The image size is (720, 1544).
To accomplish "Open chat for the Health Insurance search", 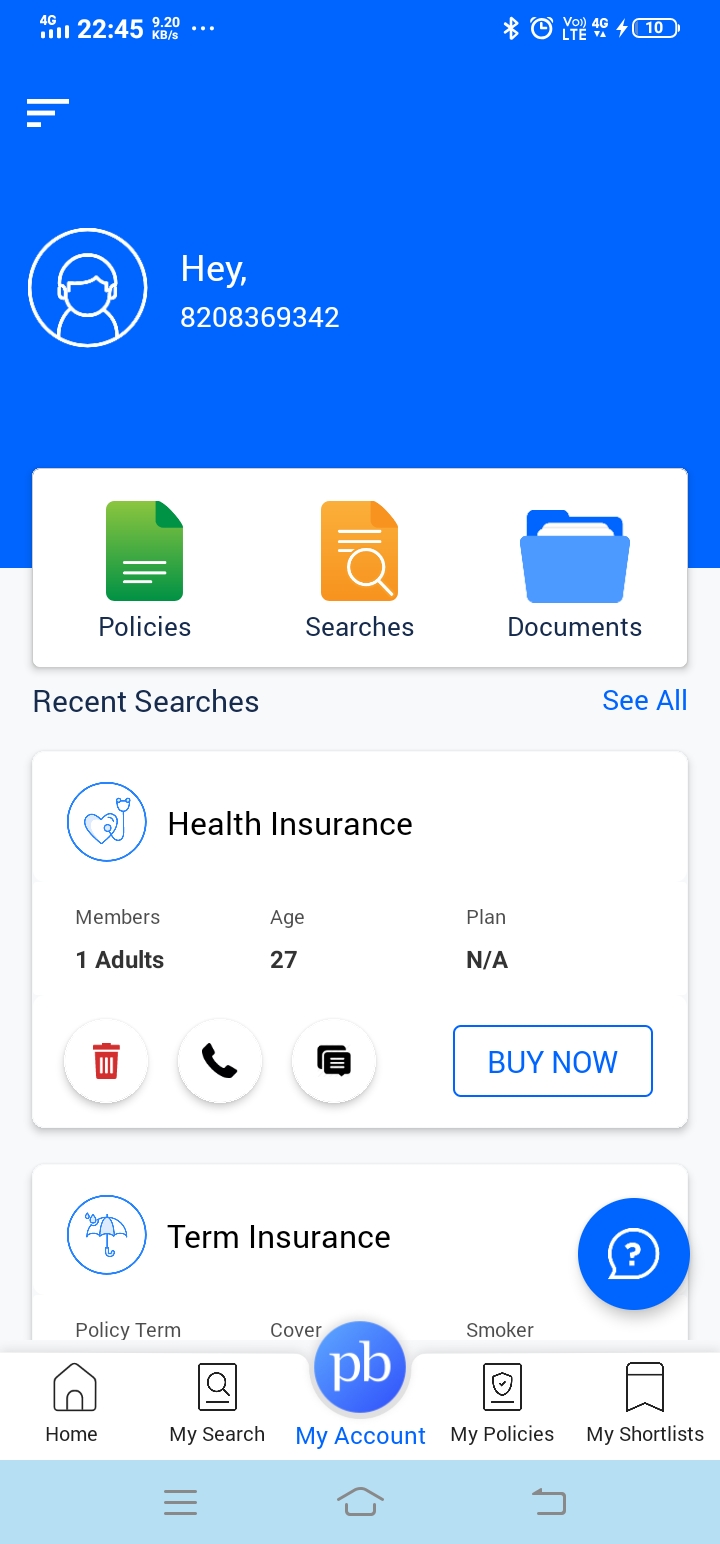I will pos(334,1061).
